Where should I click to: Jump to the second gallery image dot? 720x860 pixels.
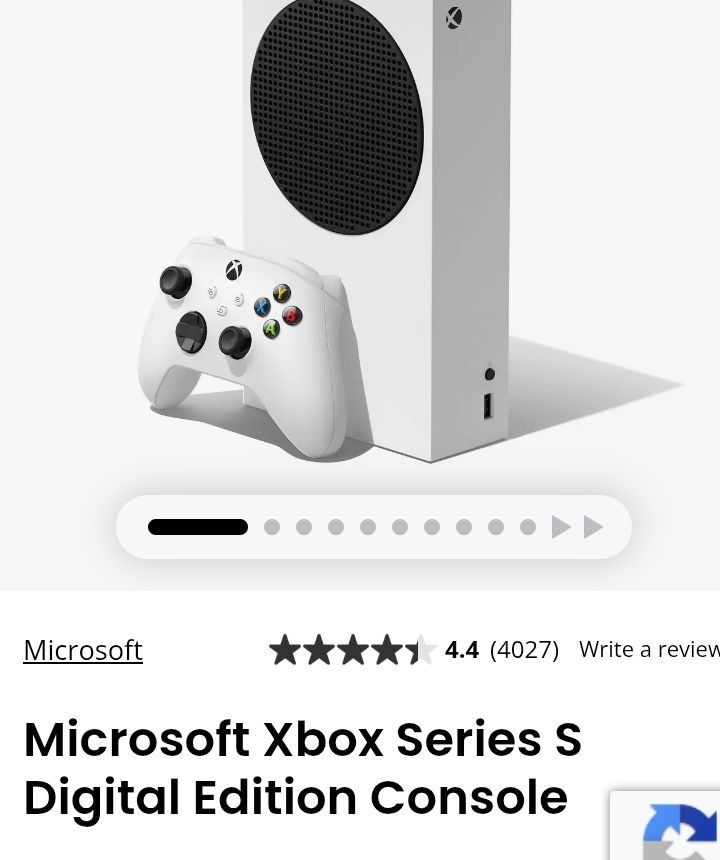coord(272,527)
